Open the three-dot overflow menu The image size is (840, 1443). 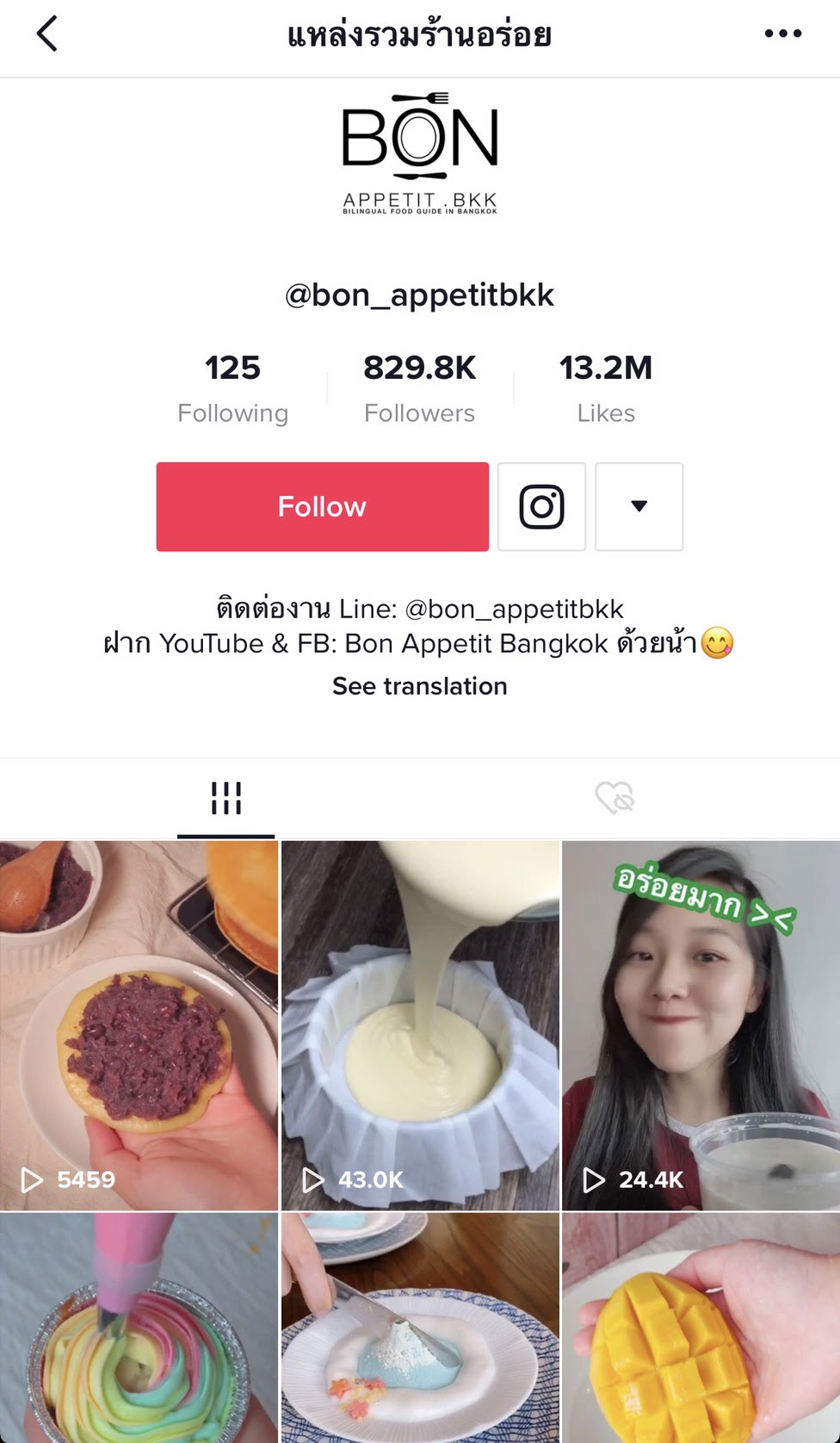(783, 34)
